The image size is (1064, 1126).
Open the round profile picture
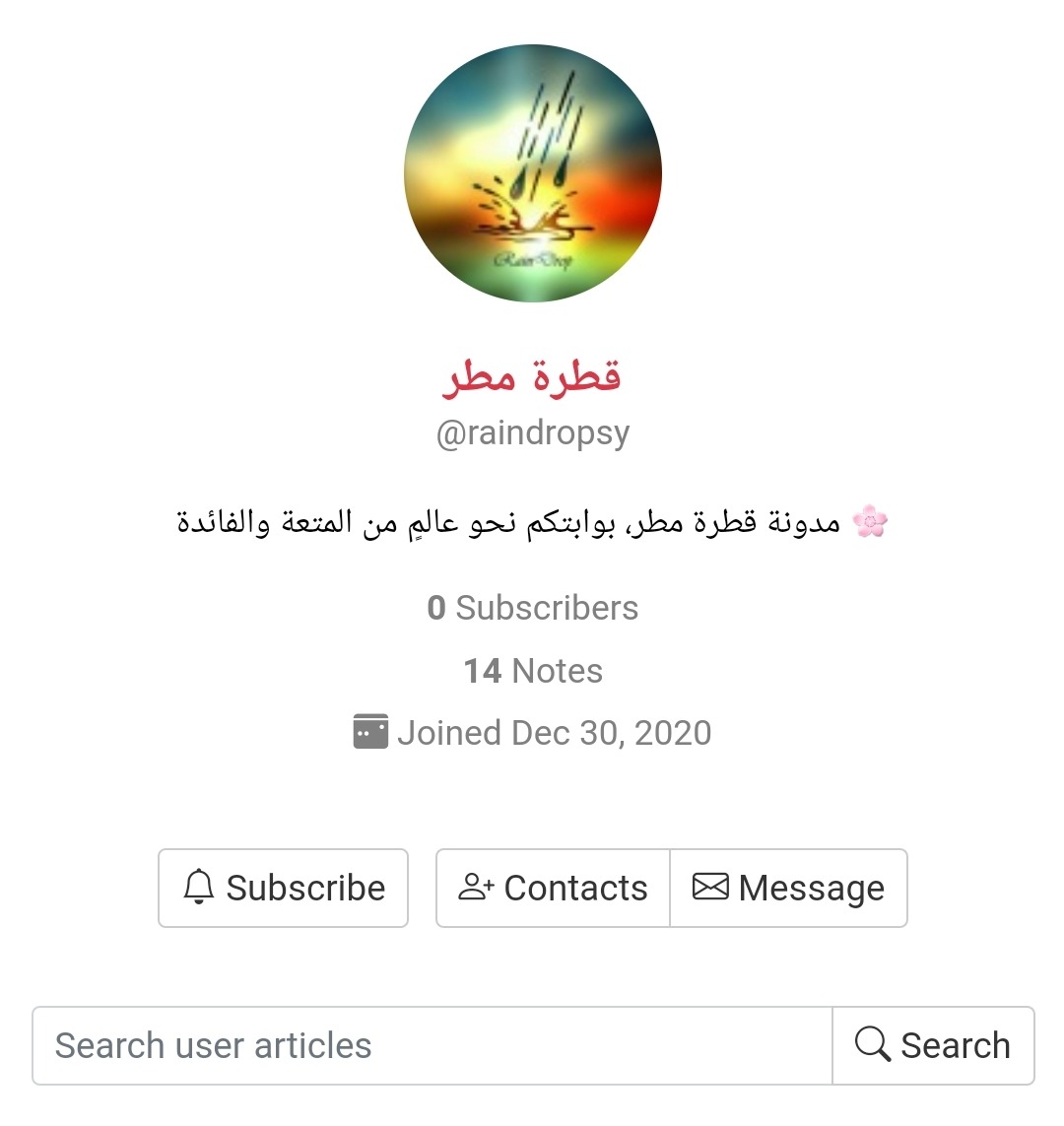point(533,173)
